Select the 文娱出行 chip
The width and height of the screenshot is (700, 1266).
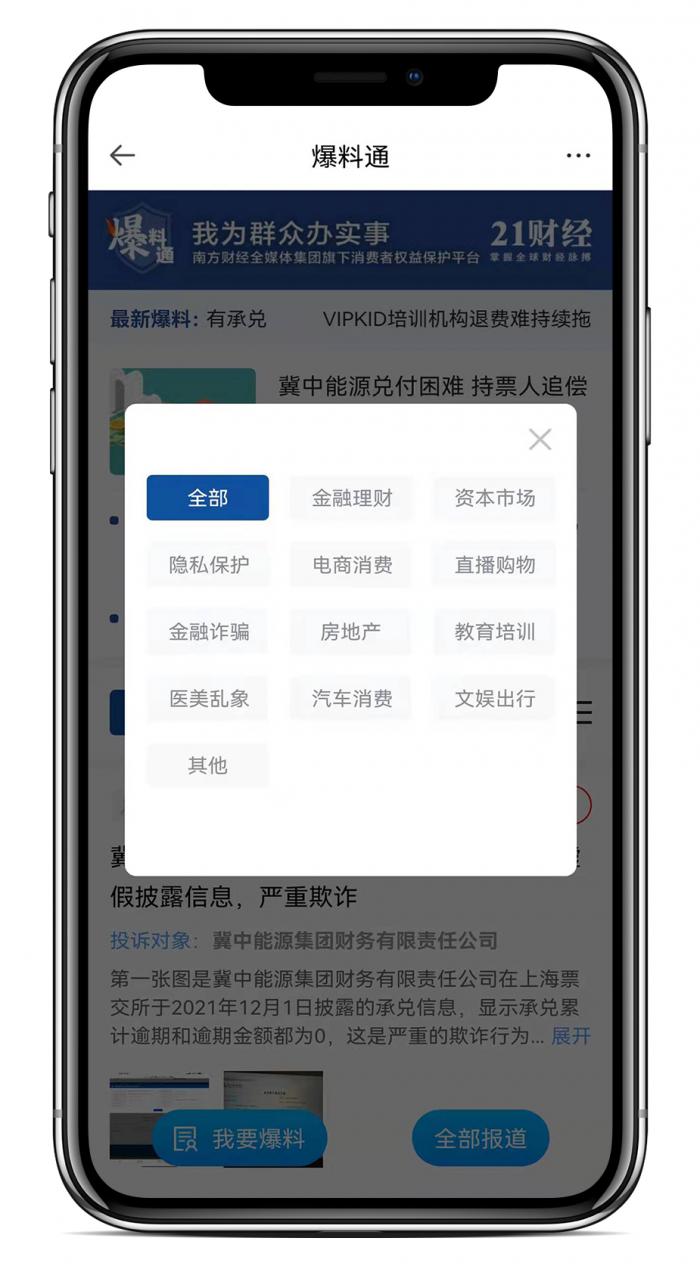click(x=494, y=699)
